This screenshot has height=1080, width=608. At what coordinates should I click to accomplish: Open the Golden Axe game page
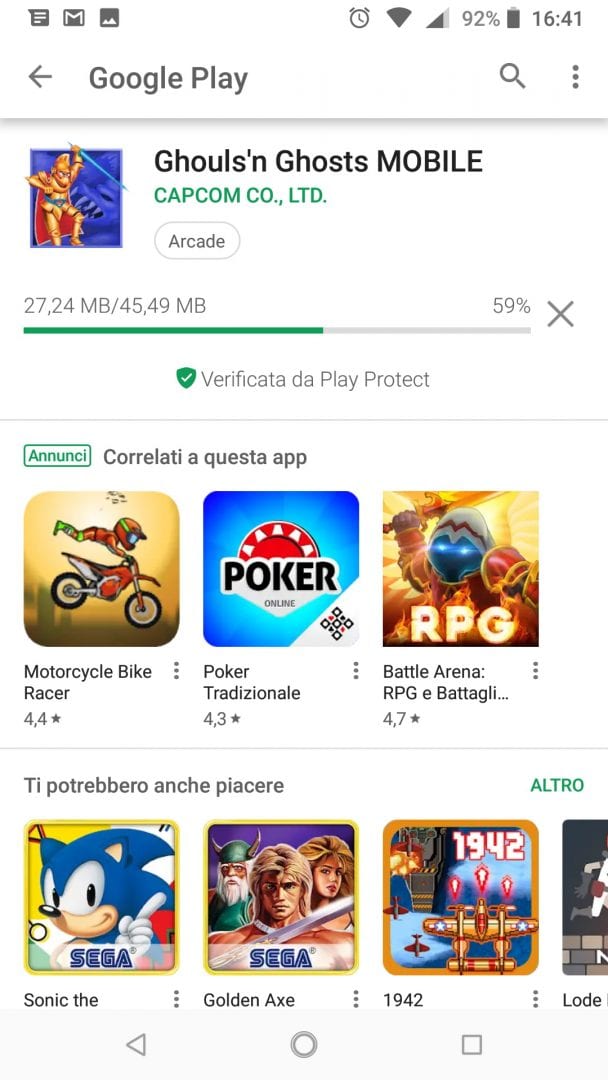point(281,897)
